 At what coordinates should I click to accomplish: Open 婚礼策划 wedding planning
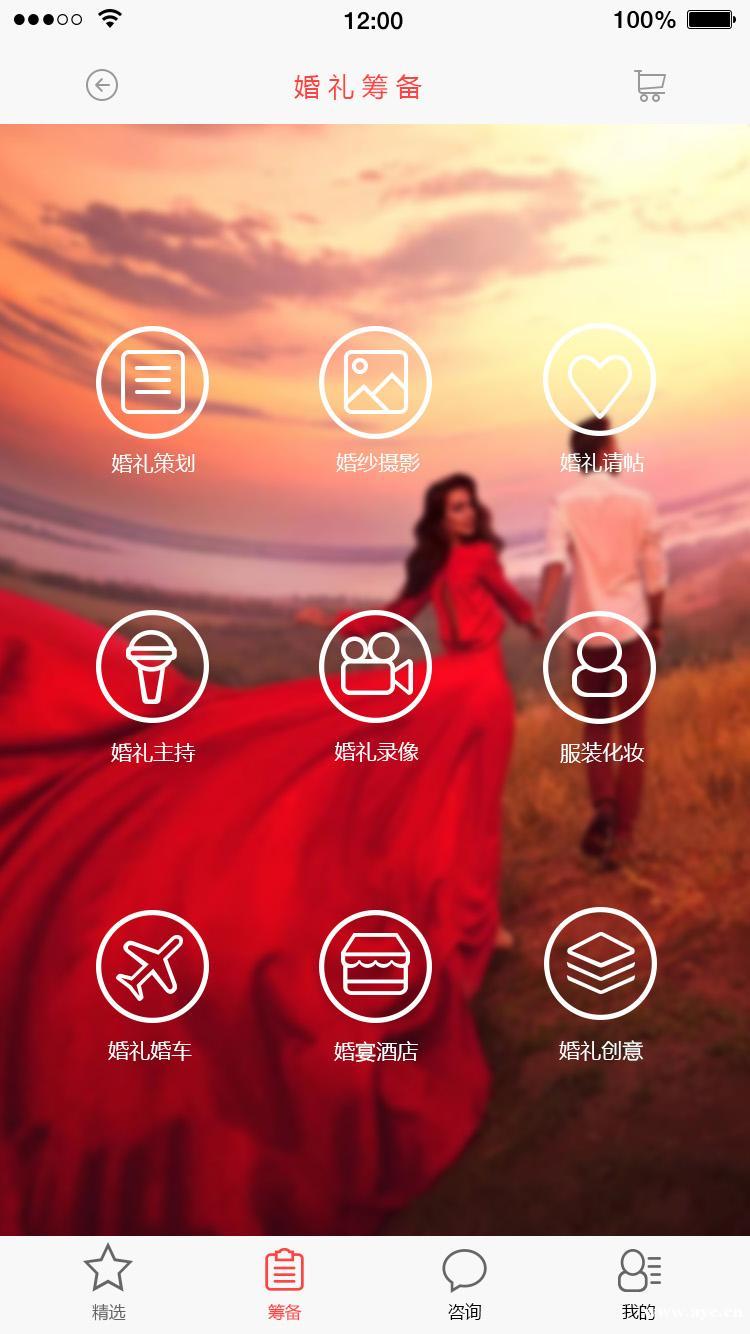pyautogui.click(x=152, y=383)
